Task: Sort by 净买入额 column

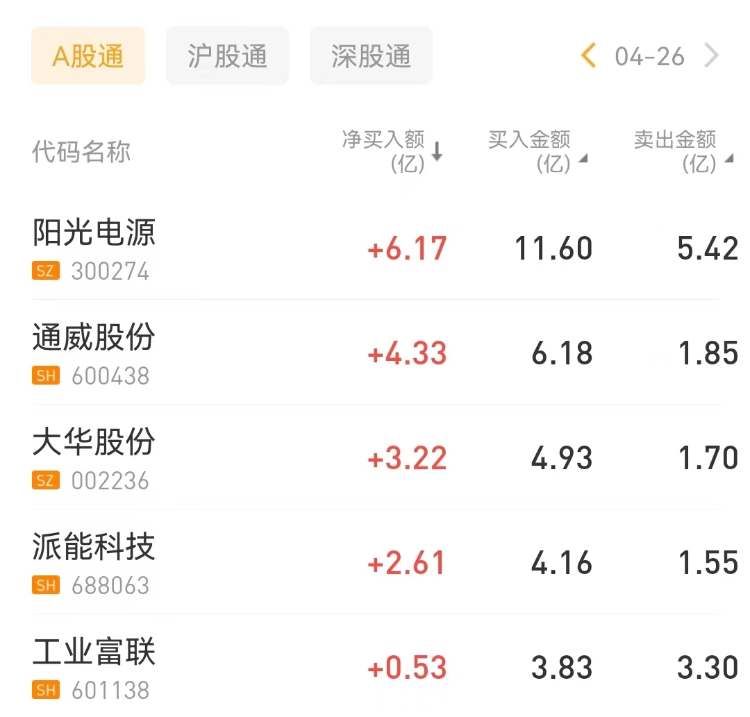Action: pyautogui.click(x=392, y=152)
